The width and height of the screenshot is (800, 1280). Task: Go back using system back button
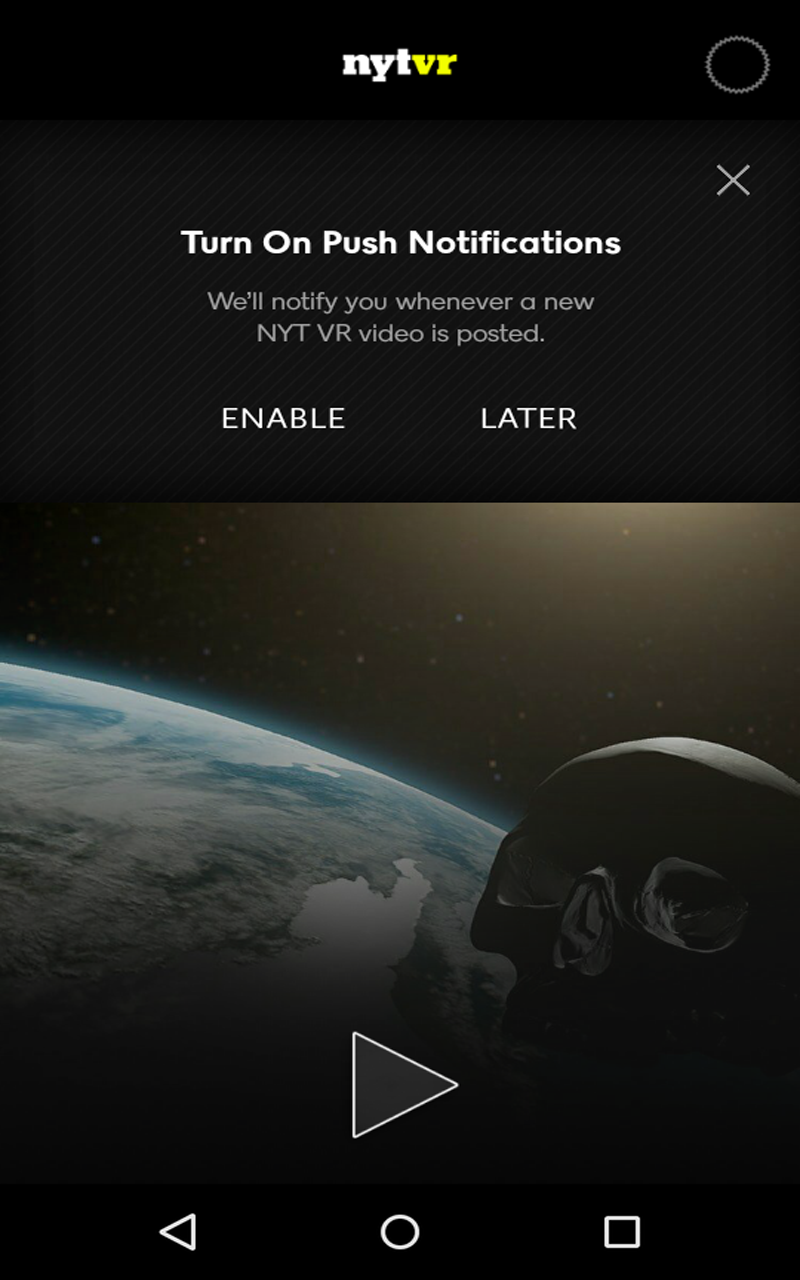[x=178, y=1232]
